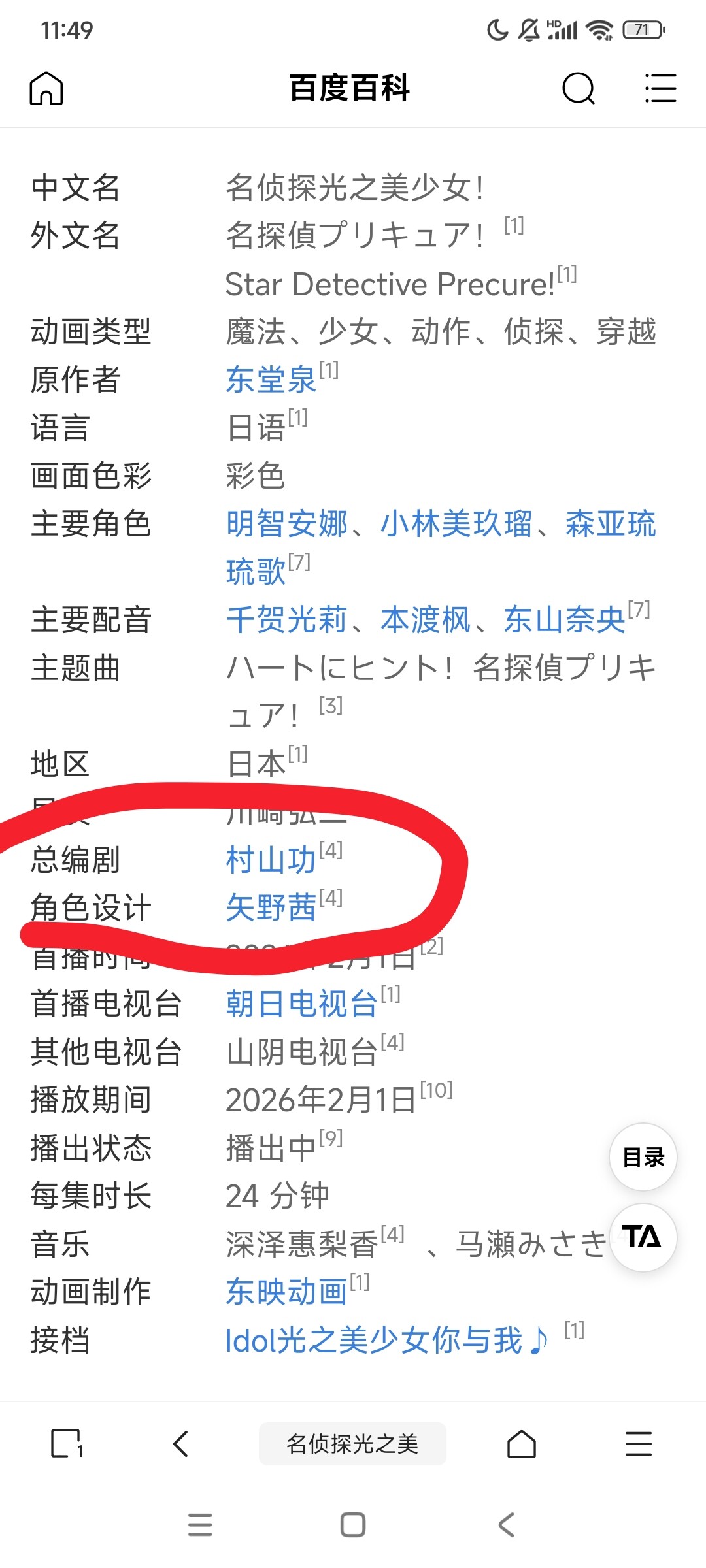This screenshot has width=706, height=1568.
Task: Open the search magnifier icon
Action: pos(579,88)
